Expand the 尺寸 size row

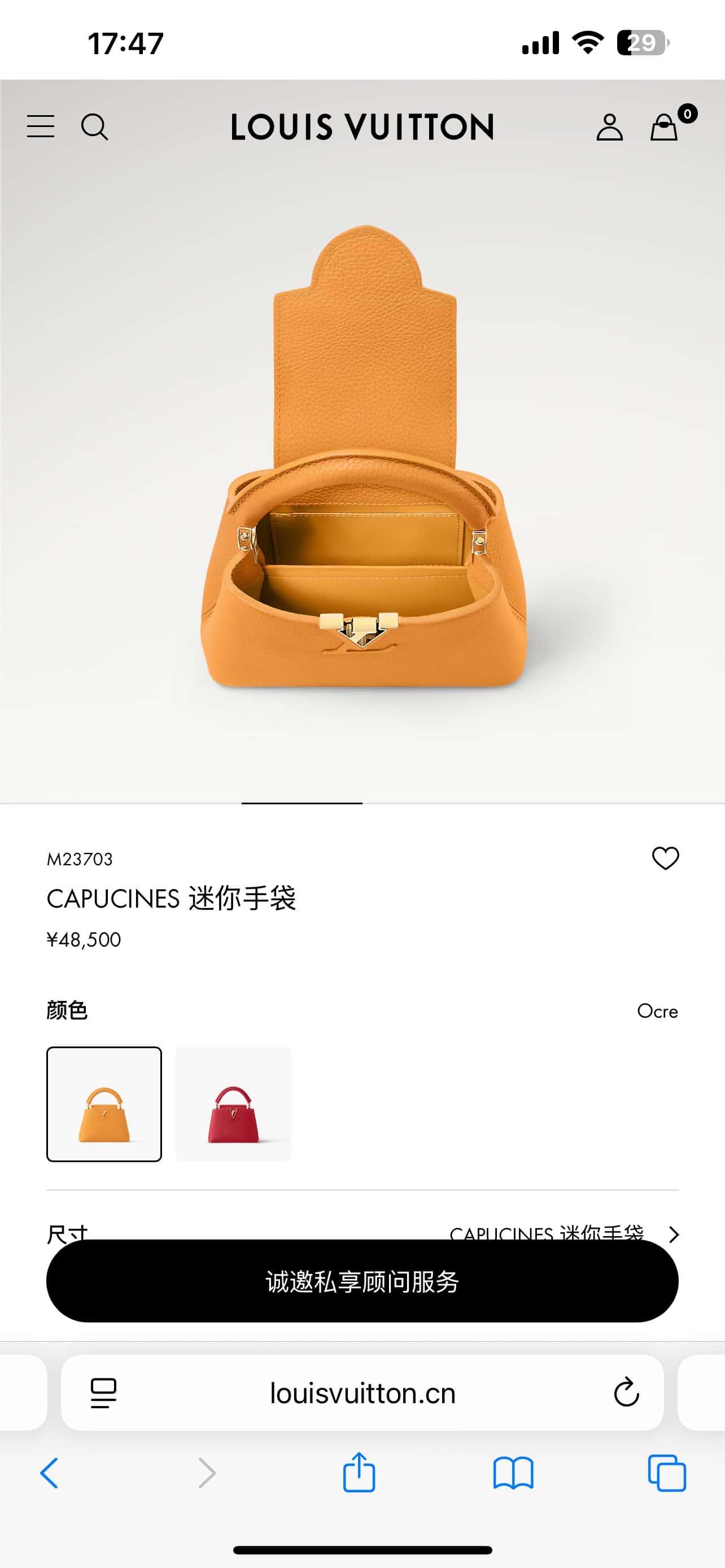[672, 1234]
